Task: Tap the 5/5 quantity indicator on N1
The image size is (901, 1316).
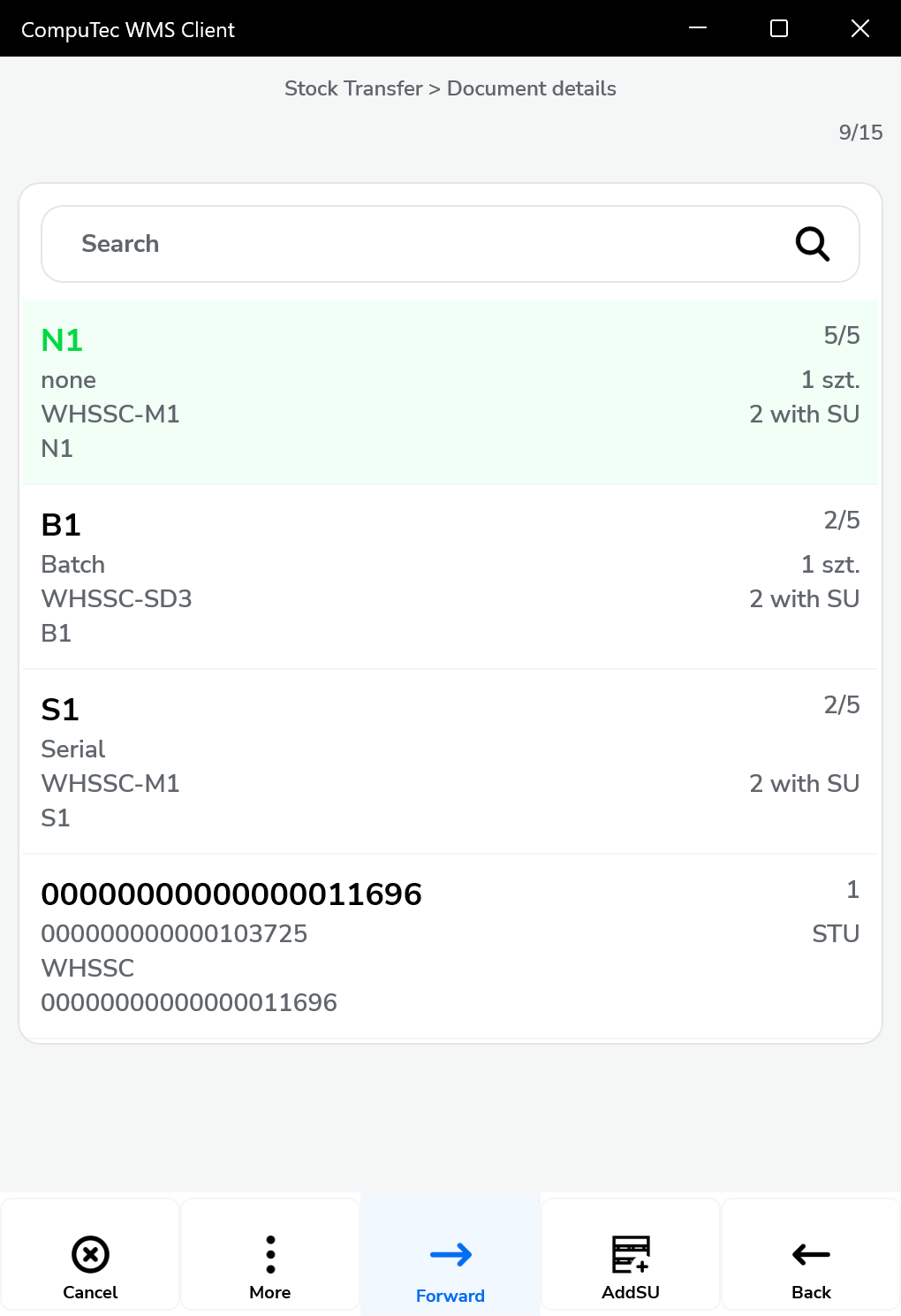Action: click(841, 336)
